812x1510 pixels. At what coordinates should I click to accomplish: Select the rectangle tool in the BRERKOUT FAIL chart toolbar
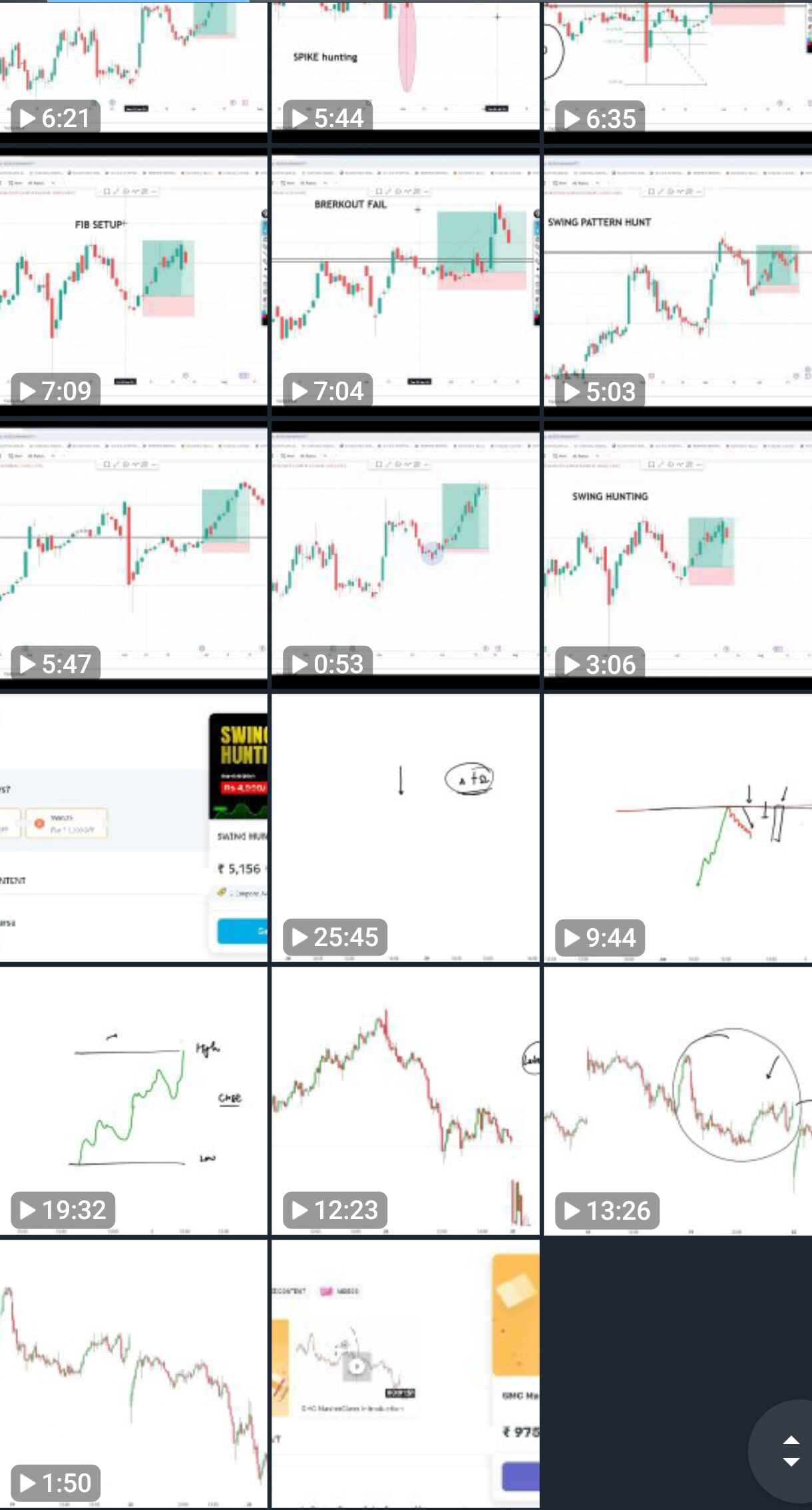379,190
